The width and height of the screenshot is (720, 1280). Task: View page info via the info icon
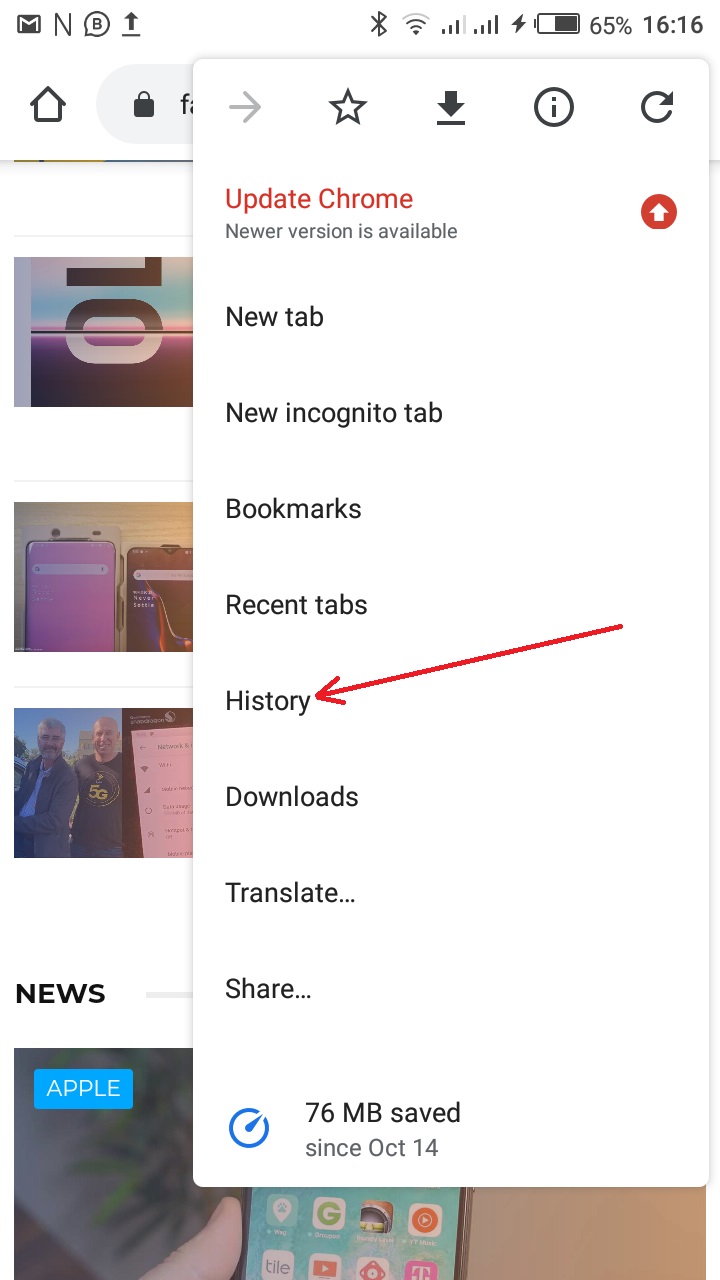pyautogui.click(x=554, y=107)
